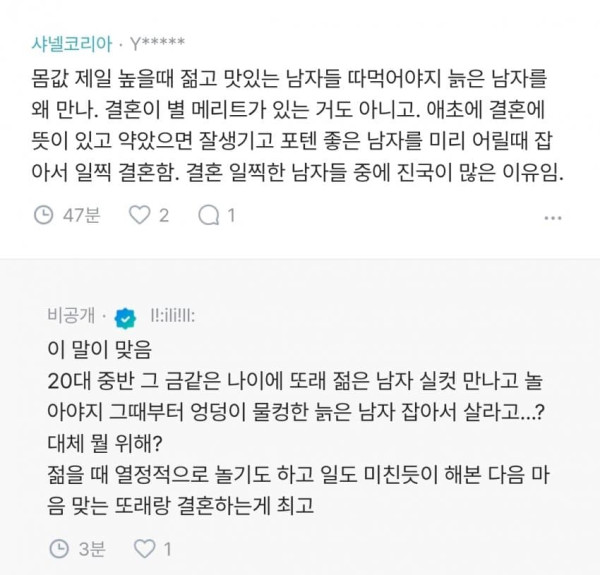This screenshot has height=575, width=600.
Task: Open replies on the 샤넬코리아 comment
Action: click(209, 215)
